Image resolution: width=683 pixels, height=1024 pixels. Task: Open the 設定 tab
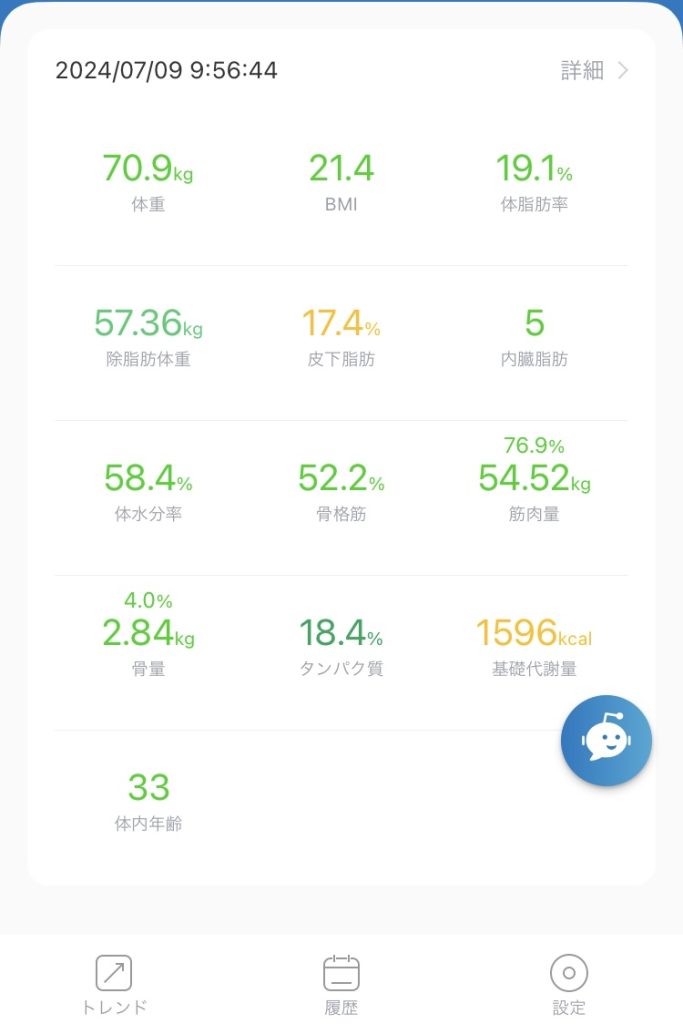tap(569, 984)
